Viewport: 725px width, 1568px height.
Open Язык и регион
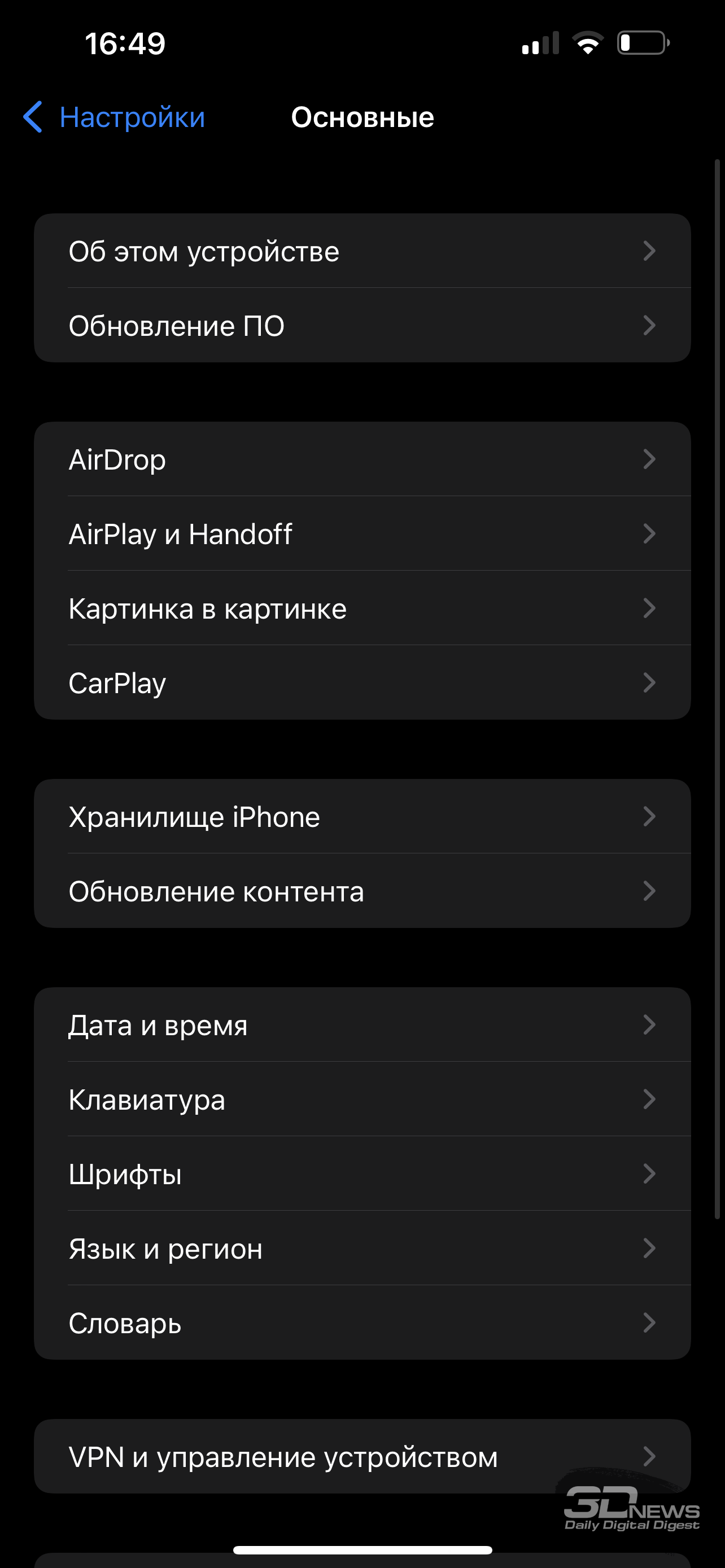click(x=362, y=1248)
